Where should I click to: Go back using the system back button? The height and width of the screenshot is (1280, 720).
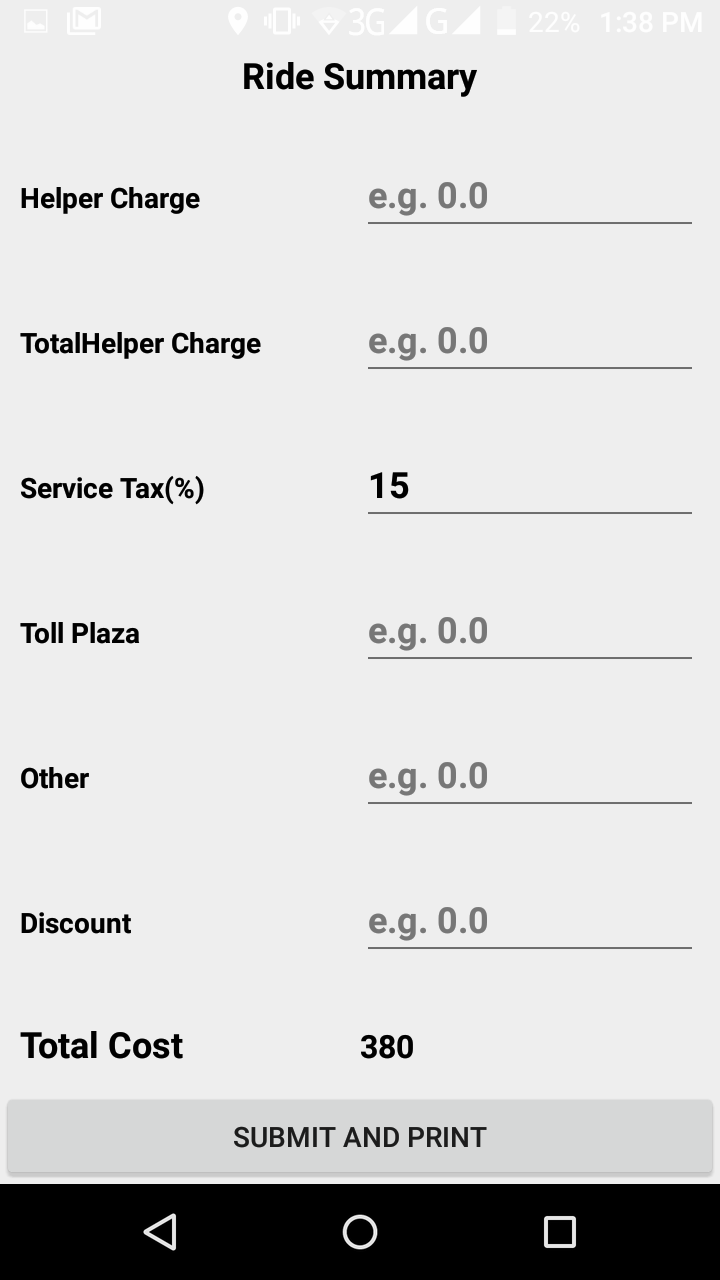click(x=160, y=1232)
